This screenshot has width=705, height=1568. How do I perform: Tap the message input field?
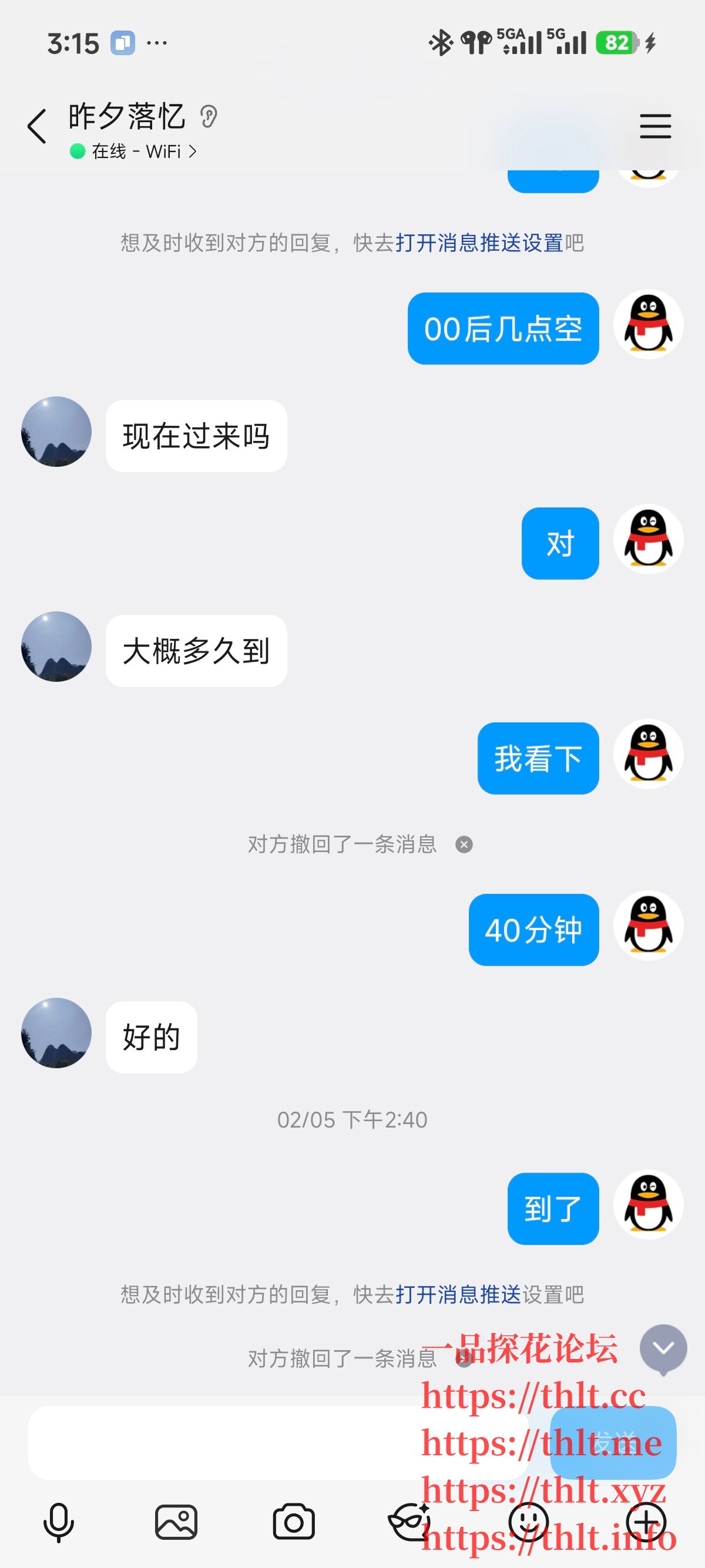(x=274, y=1442)
